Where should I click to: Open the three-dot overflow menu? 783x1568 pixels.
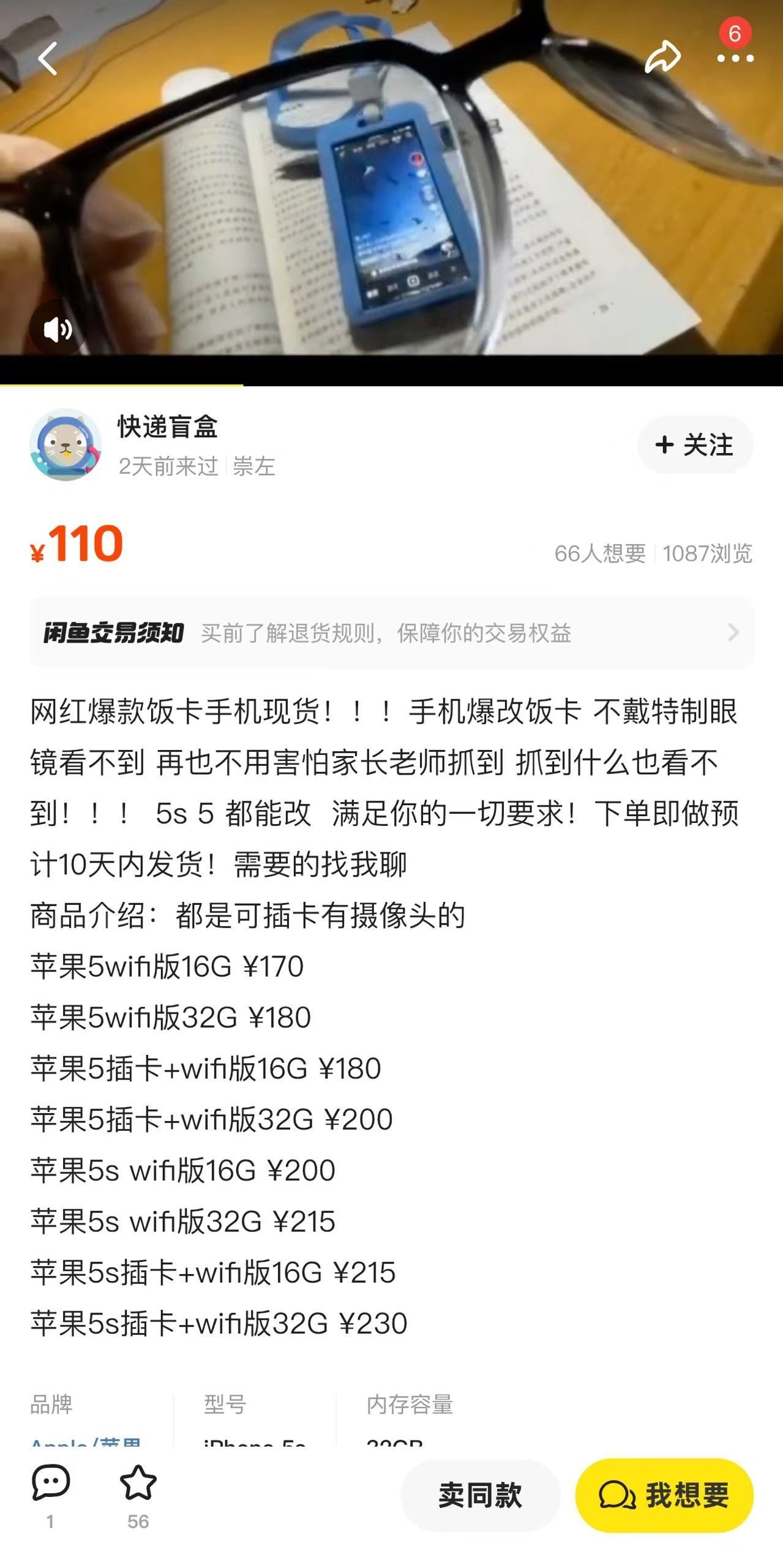coord(735,59)
